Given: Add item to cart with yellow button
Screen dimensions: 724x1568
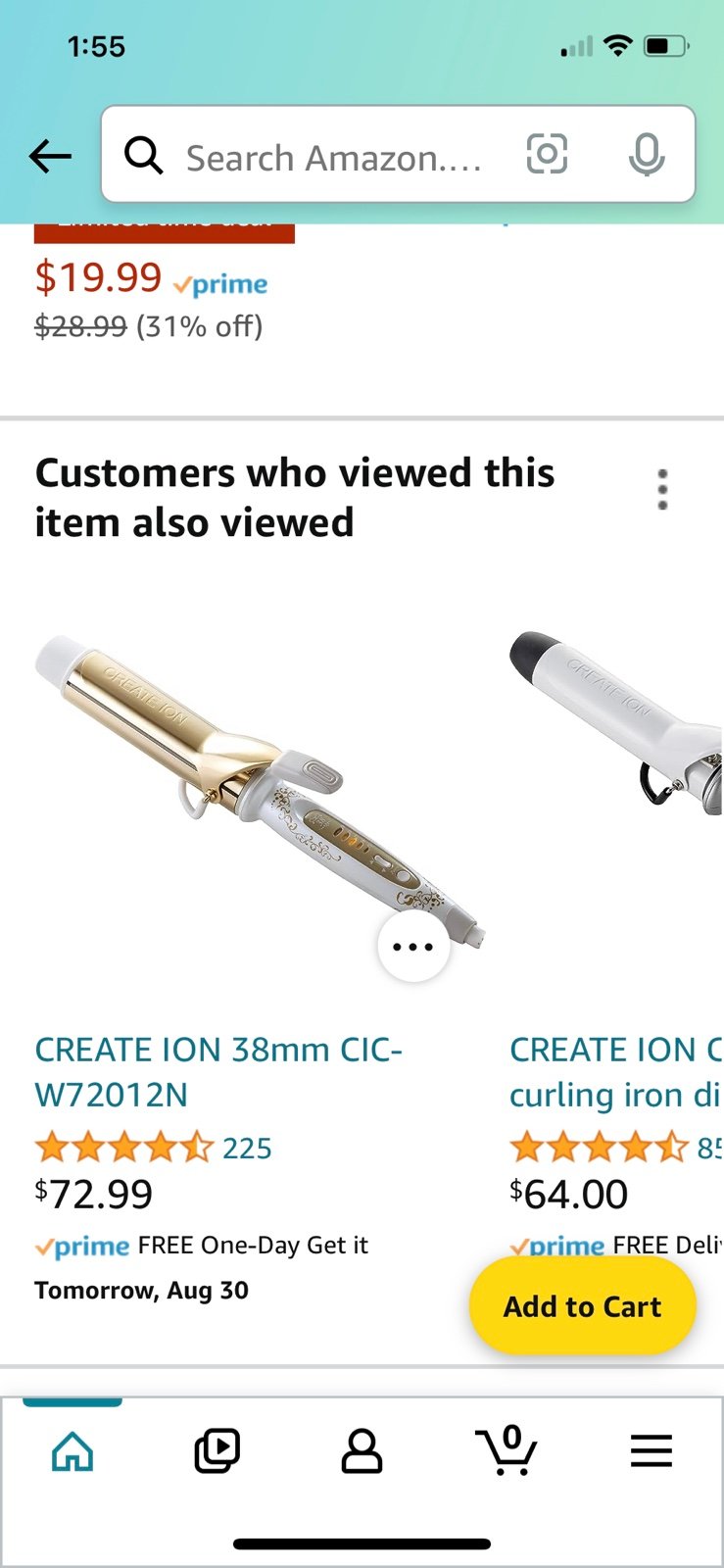Looking at the screenshot, I should (583, 1306).
